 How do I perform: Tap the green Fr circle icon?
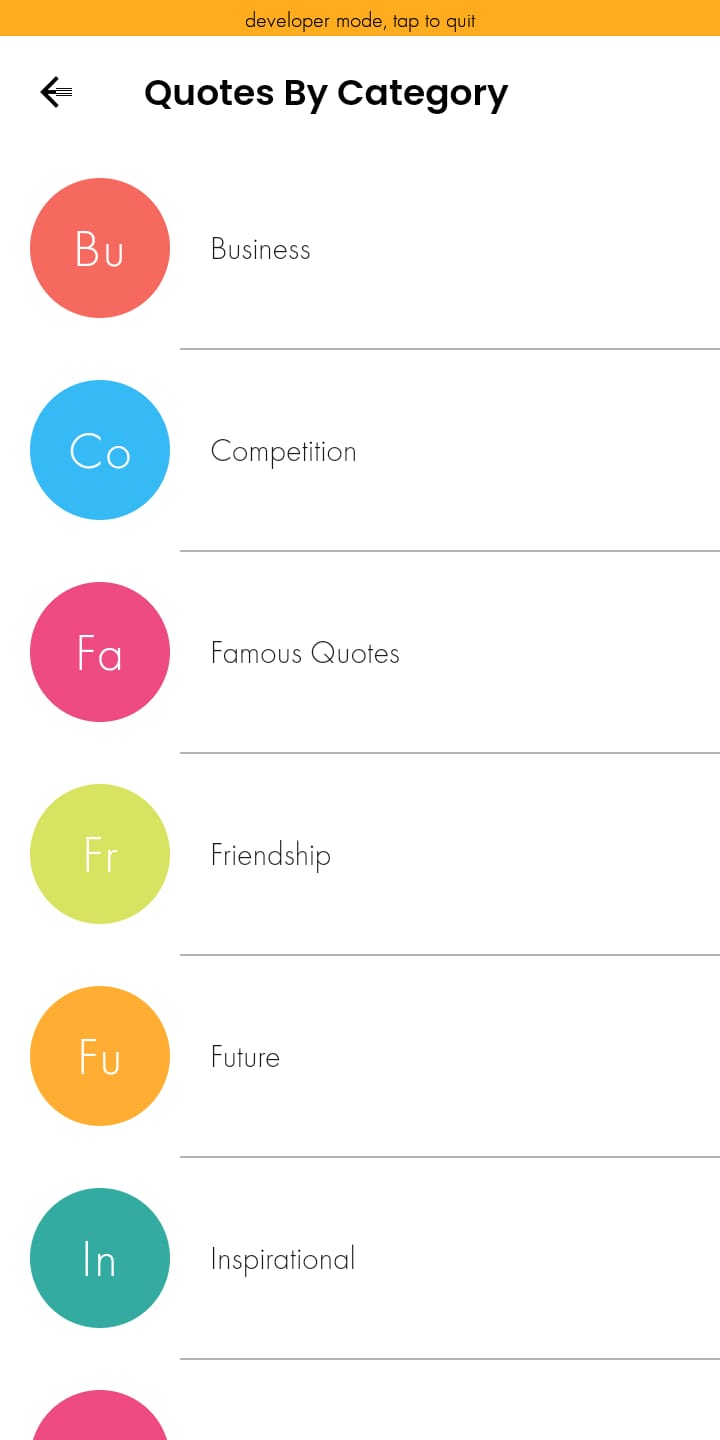click(100, 854)
